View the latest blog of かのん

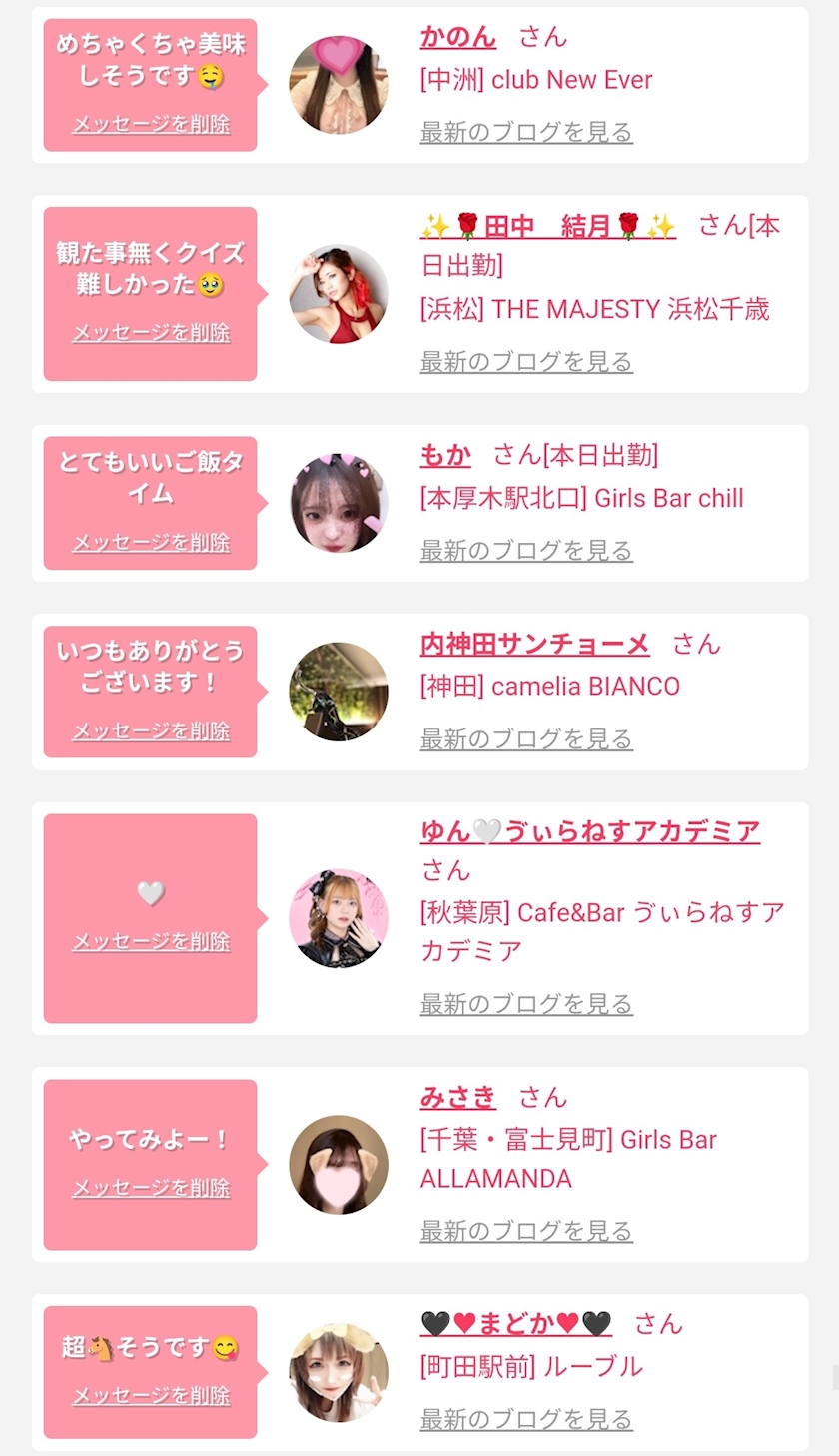(x=526, y=132)
